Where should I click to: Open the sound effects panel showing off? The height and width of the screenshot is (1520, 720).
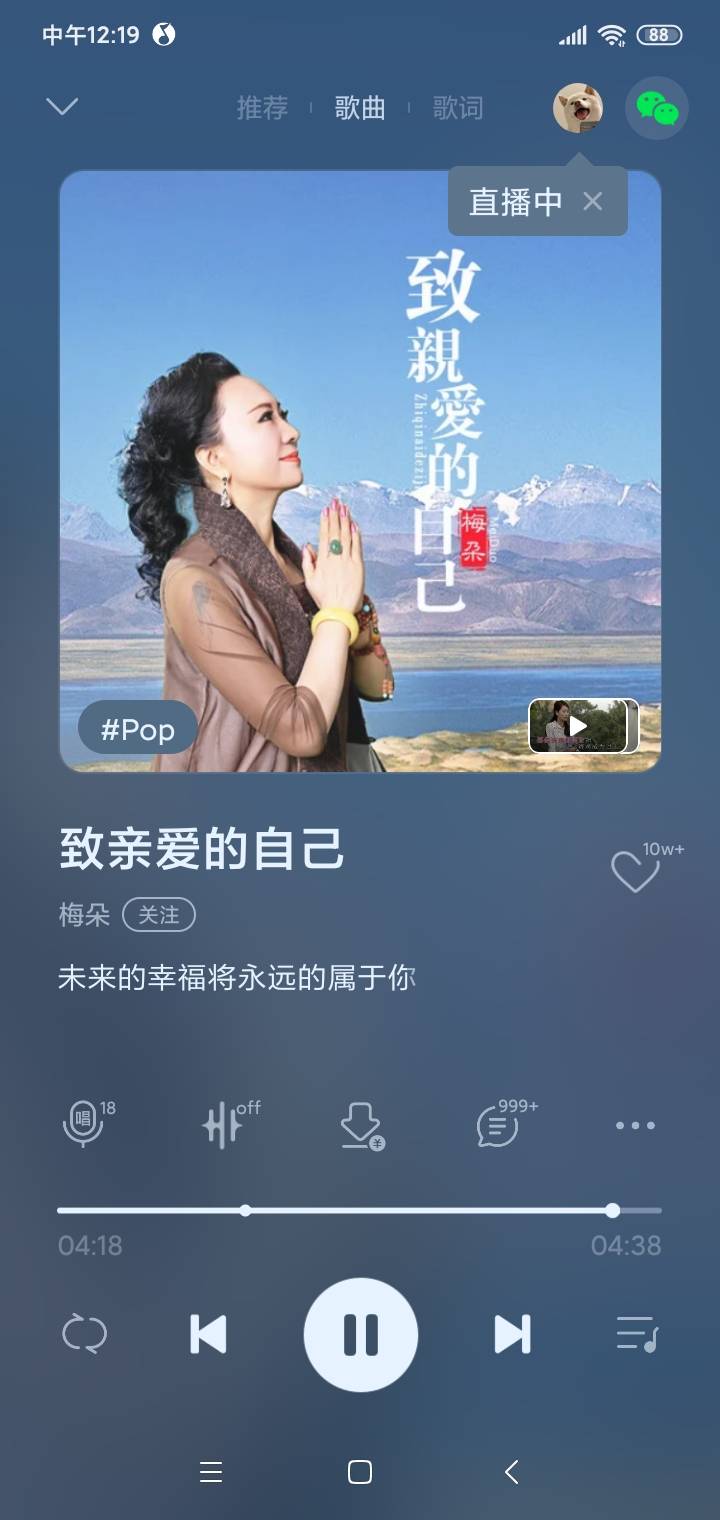pyautogui.click(x=224, y=1125)
